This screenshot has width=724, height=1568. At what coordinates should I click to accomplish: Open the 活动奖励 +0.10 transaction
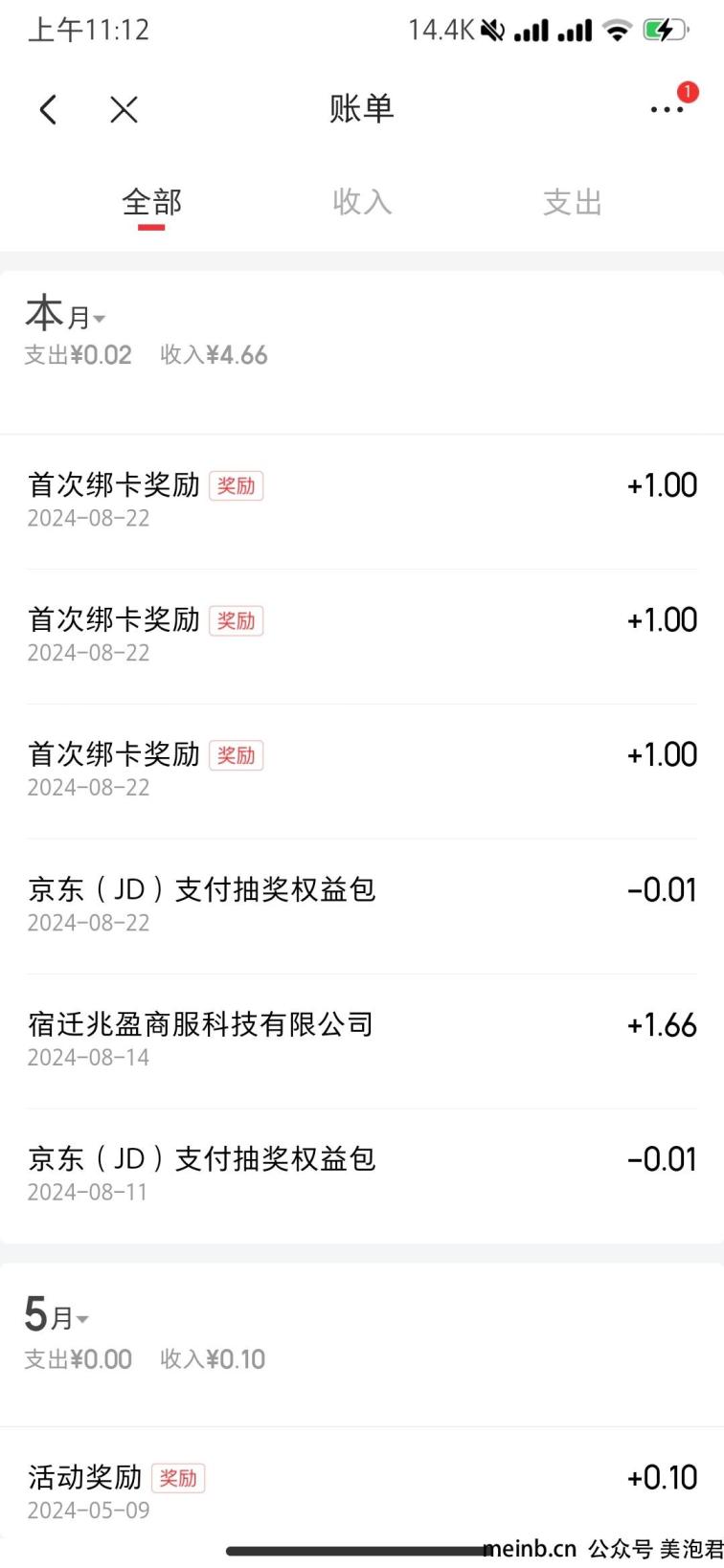362,1492
